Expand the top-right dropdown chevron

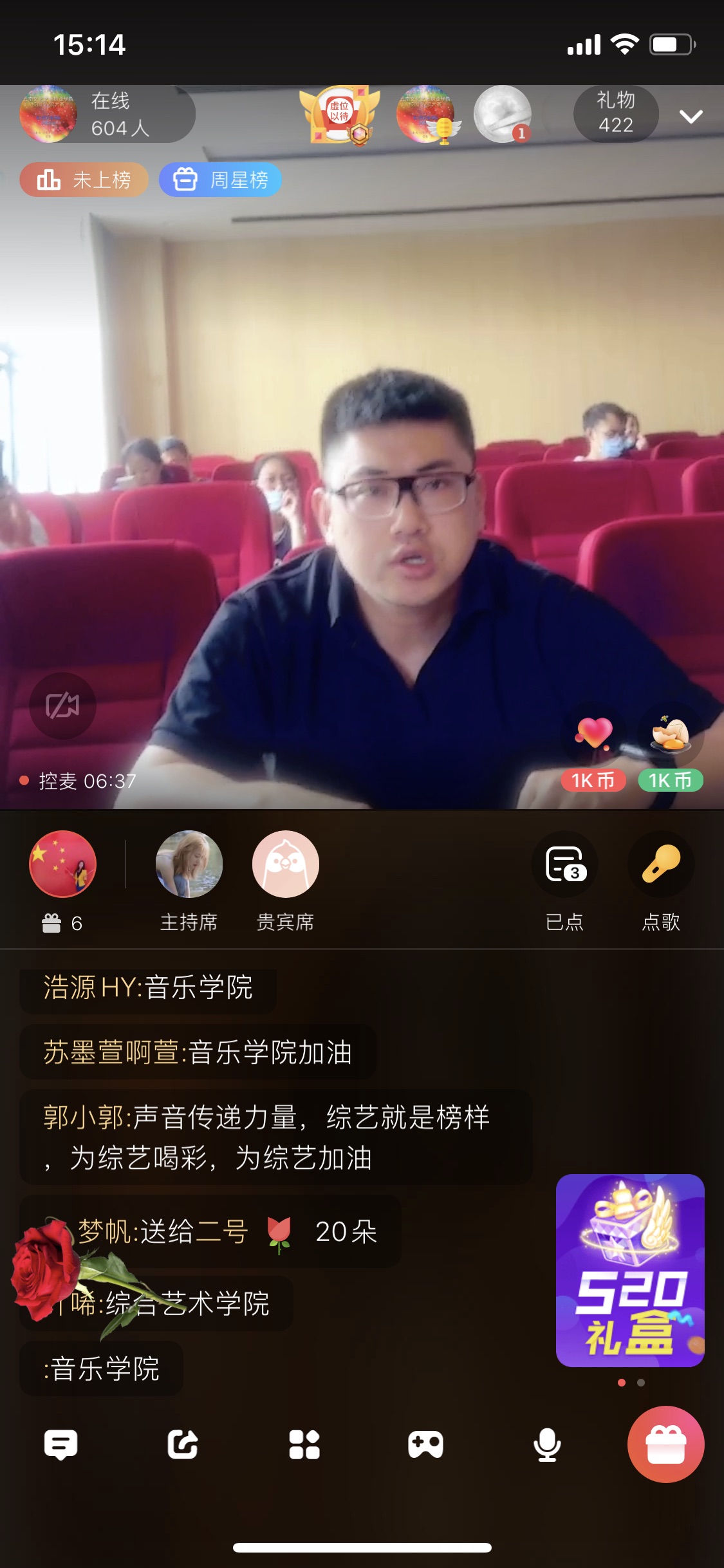pos(691,117)
